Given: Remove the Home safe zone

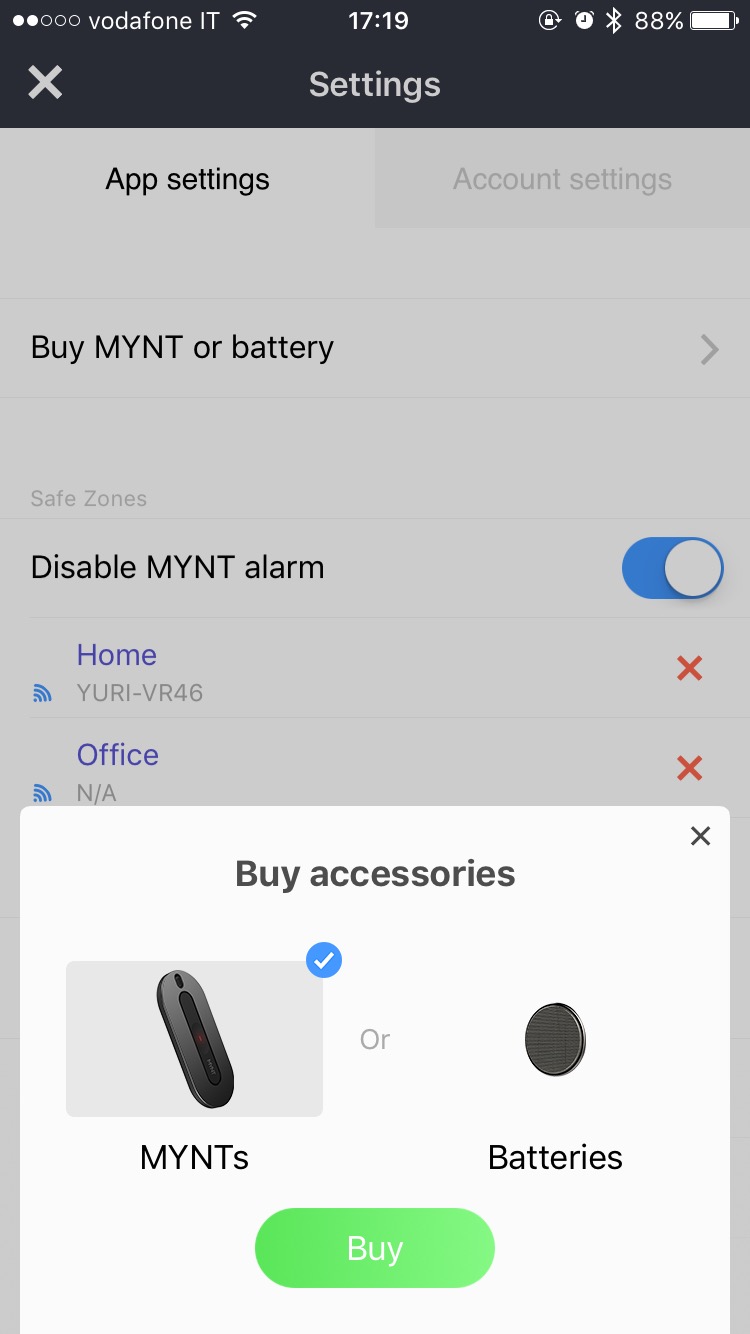Looking at the screenshot, I should tap(689, 668).
